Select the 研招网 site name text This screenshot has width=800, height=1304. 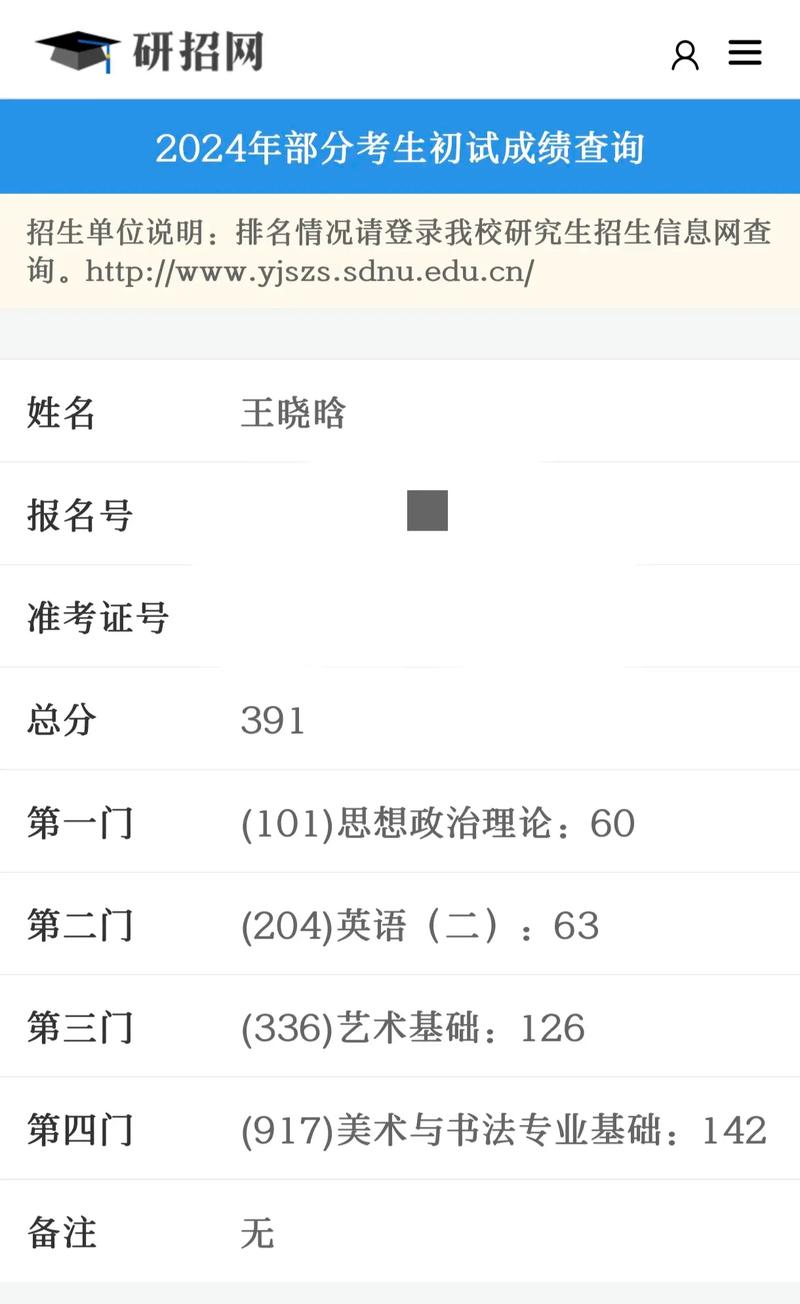tap(195, 52)
